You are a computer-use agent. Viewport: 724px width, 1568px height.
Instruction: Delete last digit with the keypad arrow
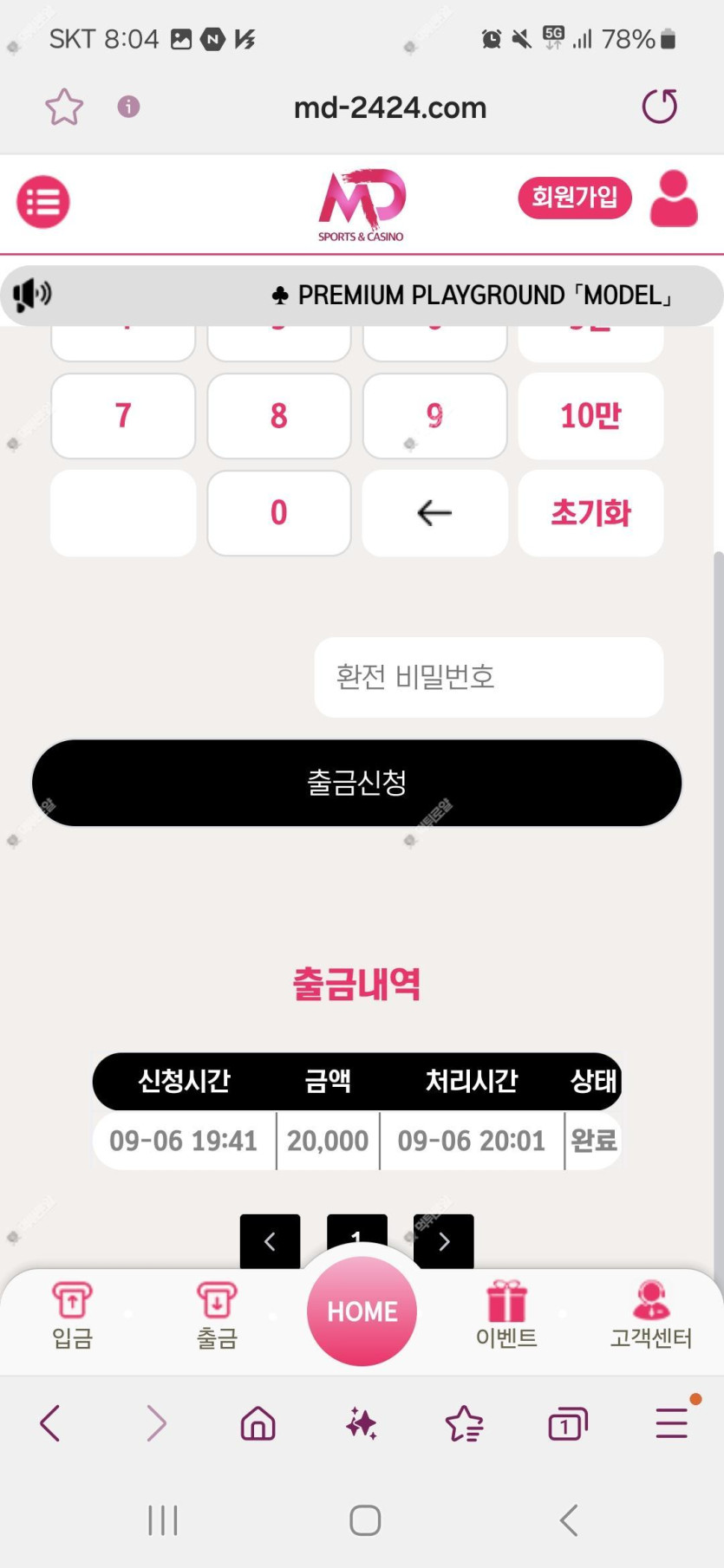(x=434, y=513)
